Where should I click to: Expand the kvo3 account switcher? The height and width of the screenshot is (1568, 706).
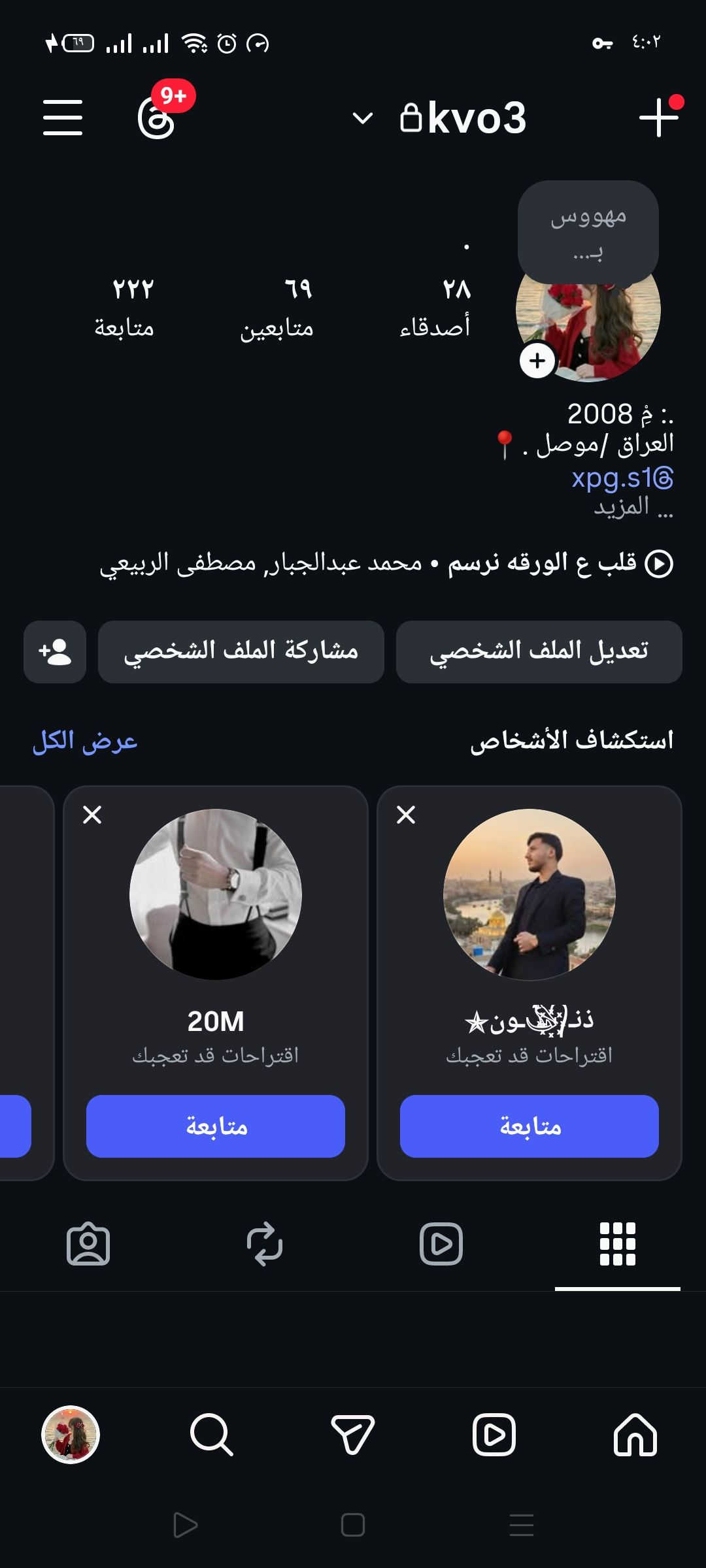[363, 118]
